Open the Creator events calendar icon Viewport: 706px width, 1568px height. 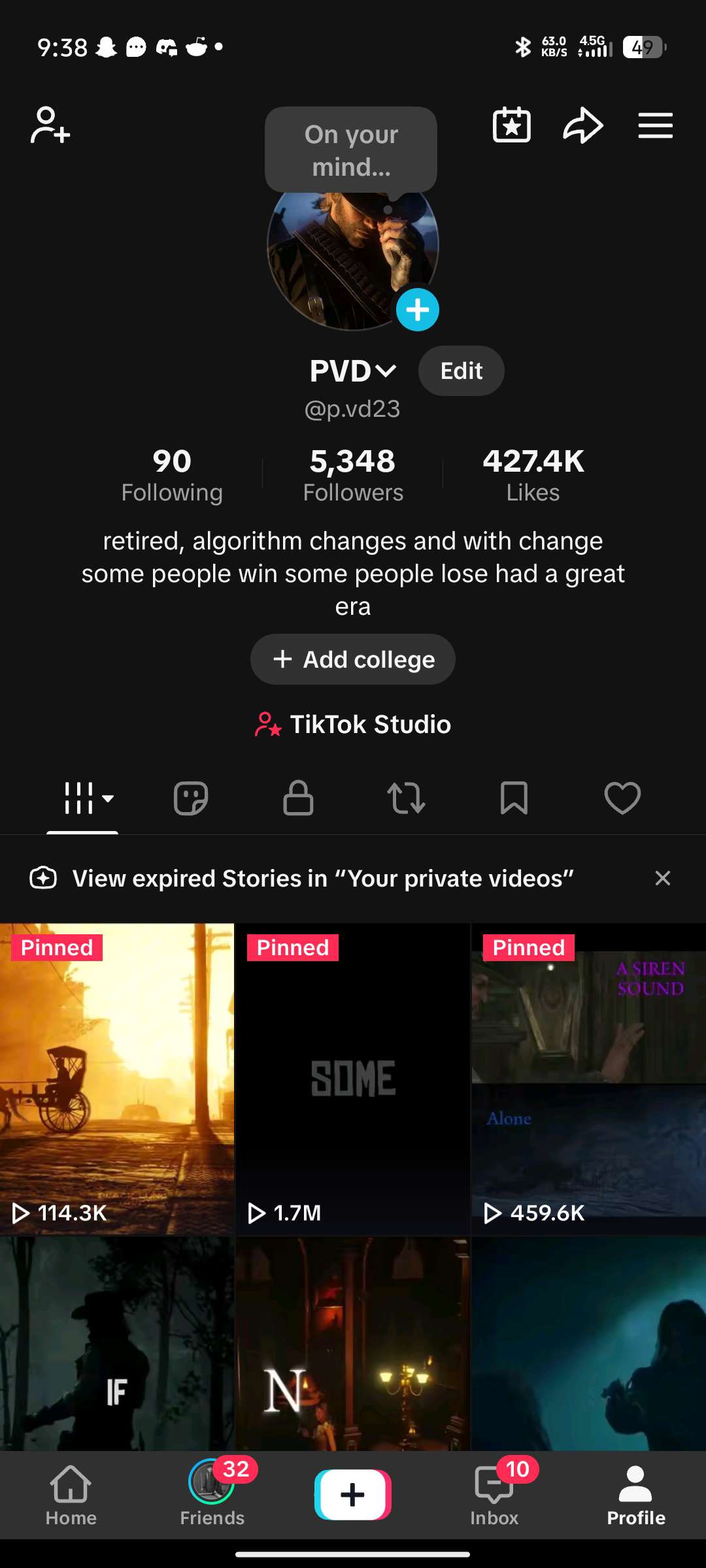(511, 125)
